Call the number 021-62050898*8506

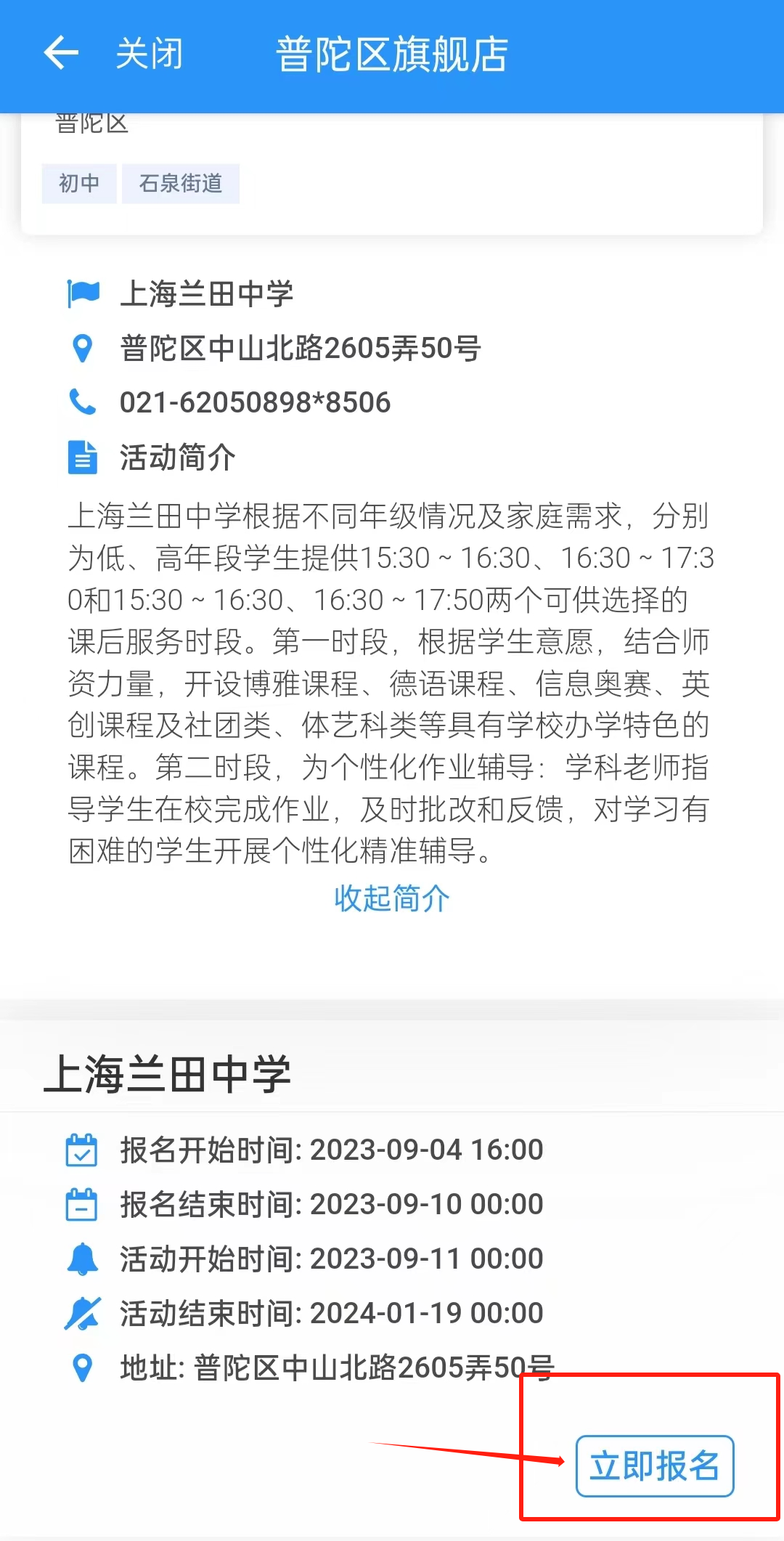[255, 402]
